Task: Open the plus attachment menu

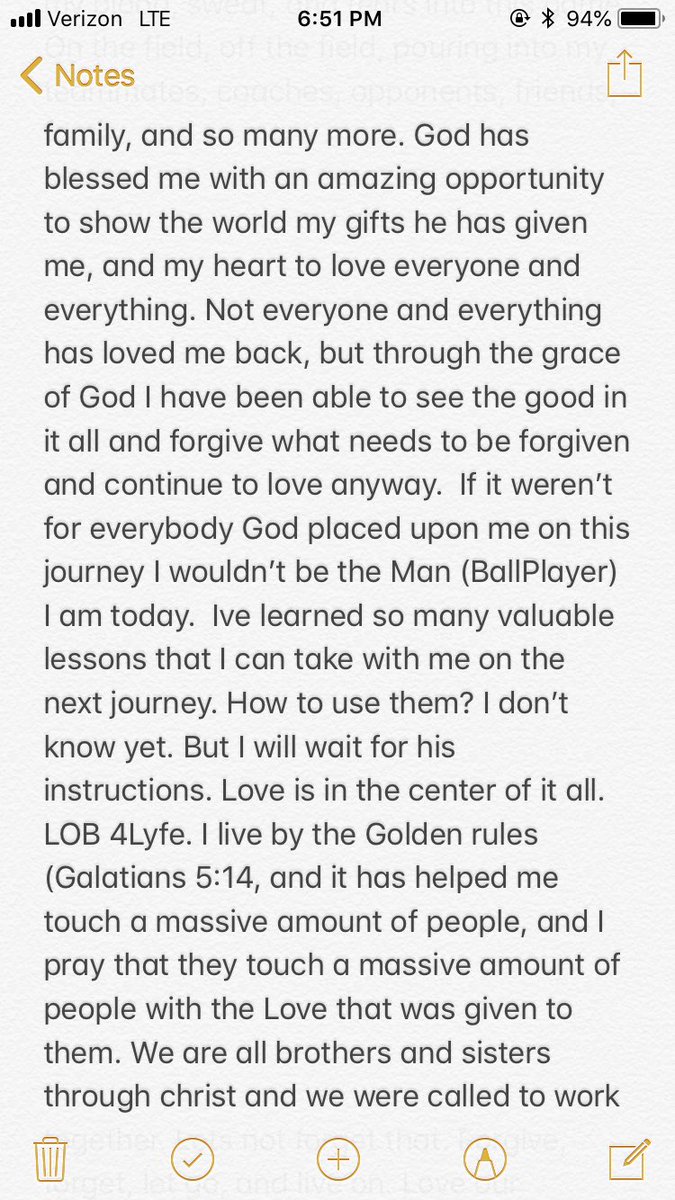Action: (338, 1159)
